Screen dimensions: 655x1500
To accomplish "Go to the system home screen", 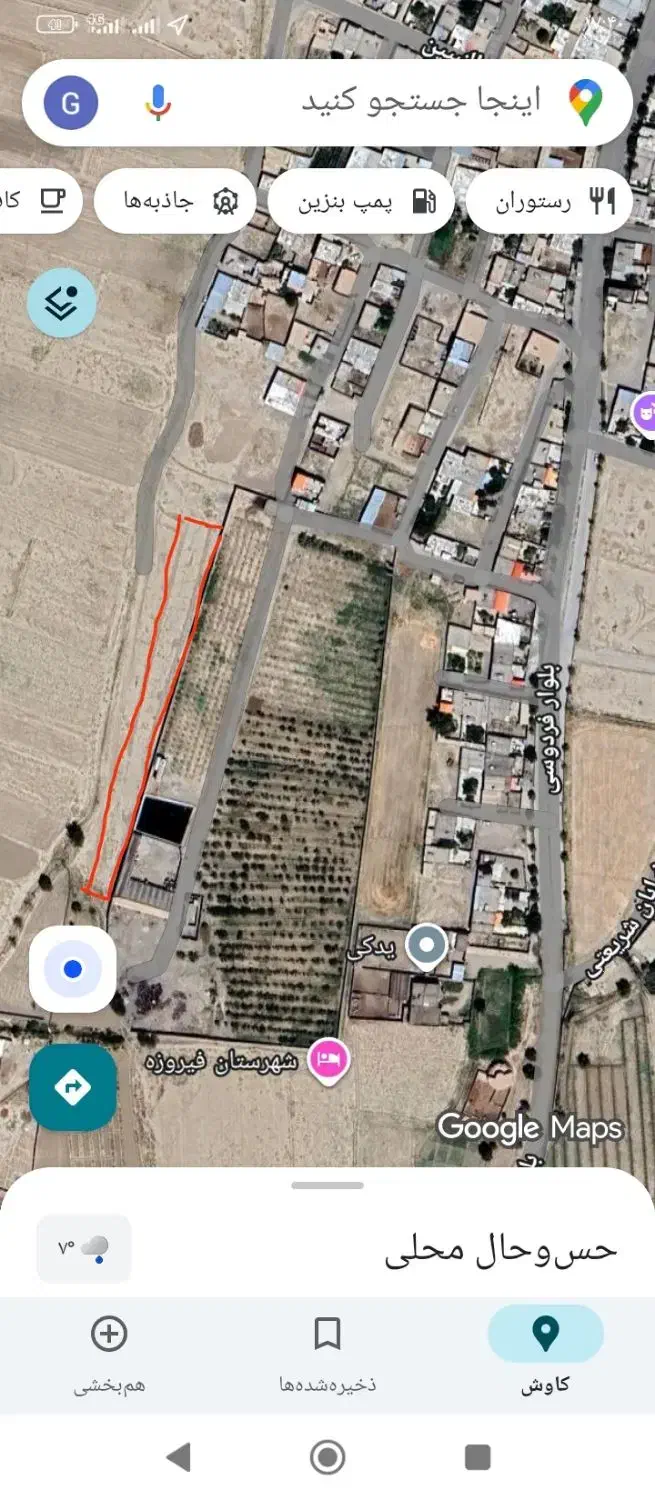I will coord(327,1457).
